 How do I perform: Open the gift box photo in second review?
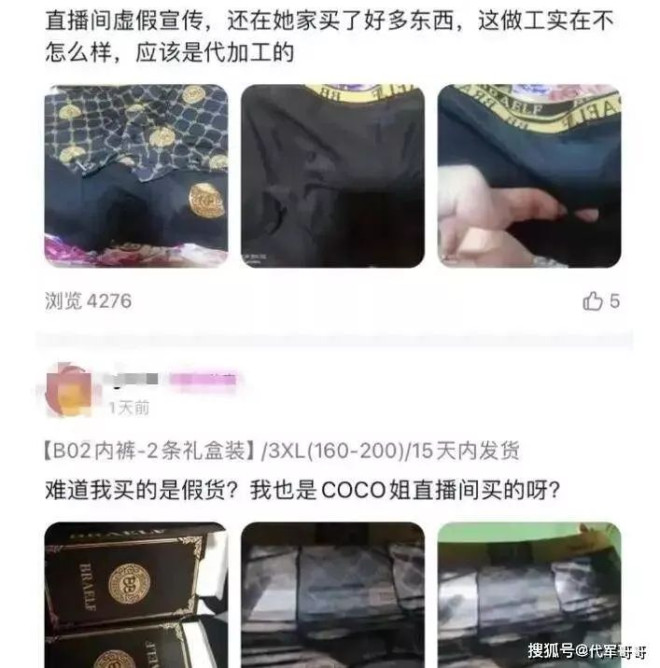[x=135, y=594]
